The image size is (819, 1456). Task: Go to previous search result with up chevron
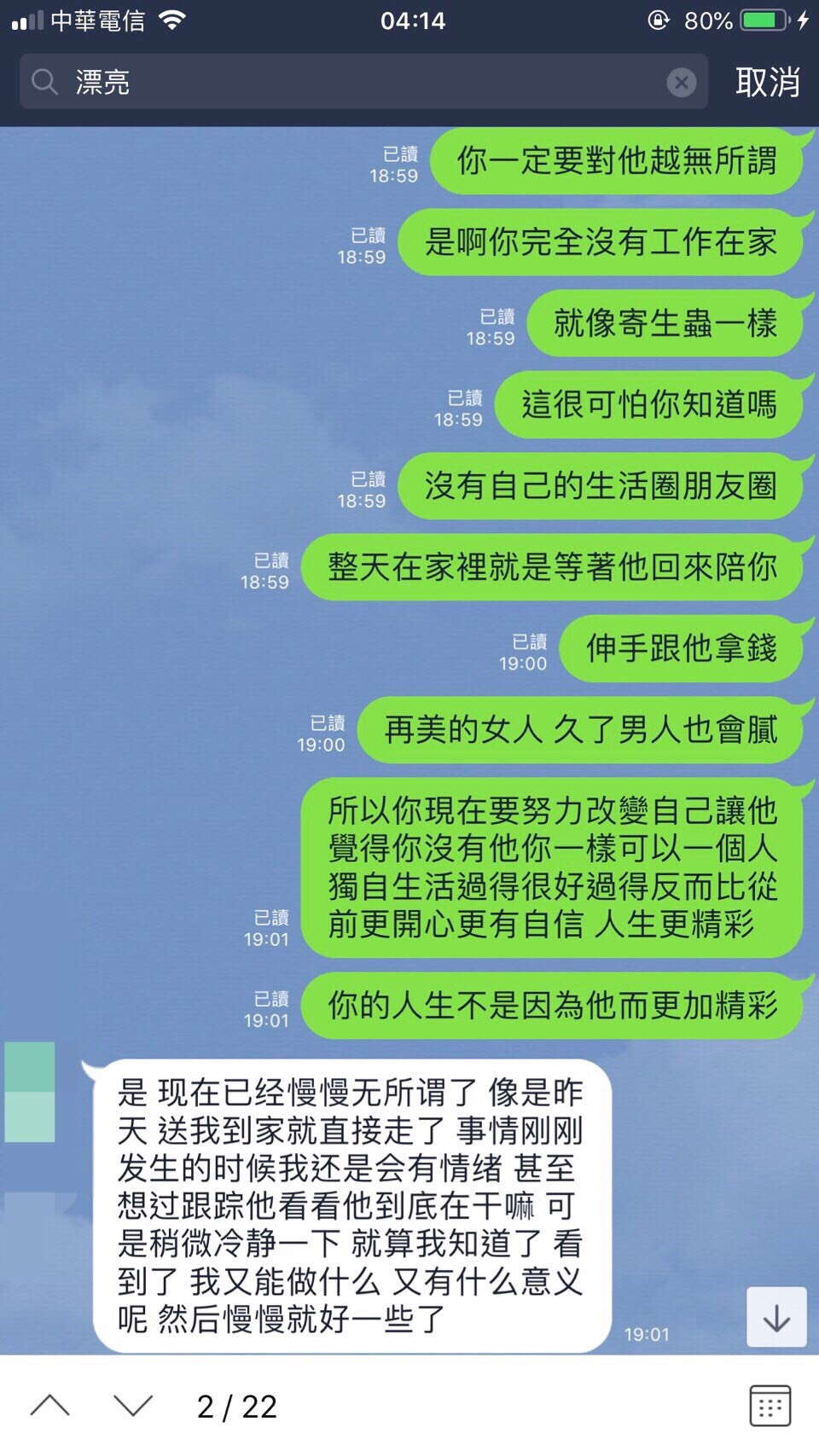click(x=50, y=1406)
